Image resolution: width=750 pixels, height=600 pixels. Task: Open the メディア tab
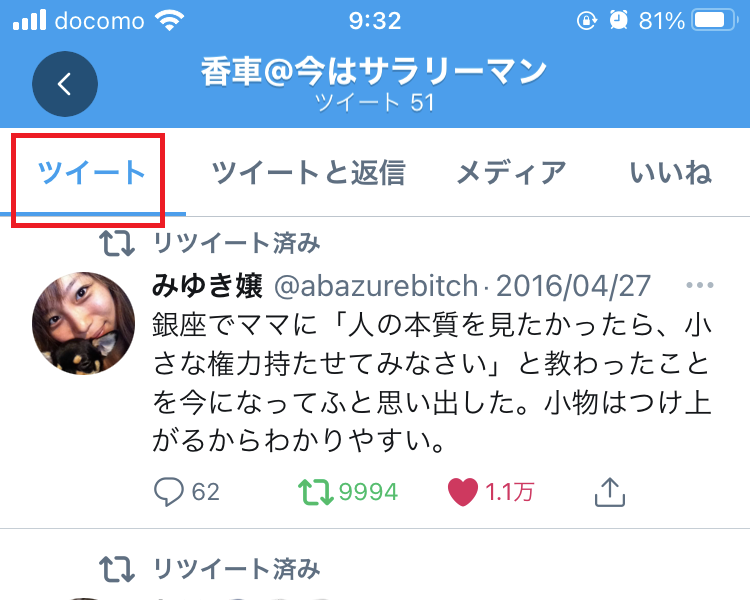511,173
